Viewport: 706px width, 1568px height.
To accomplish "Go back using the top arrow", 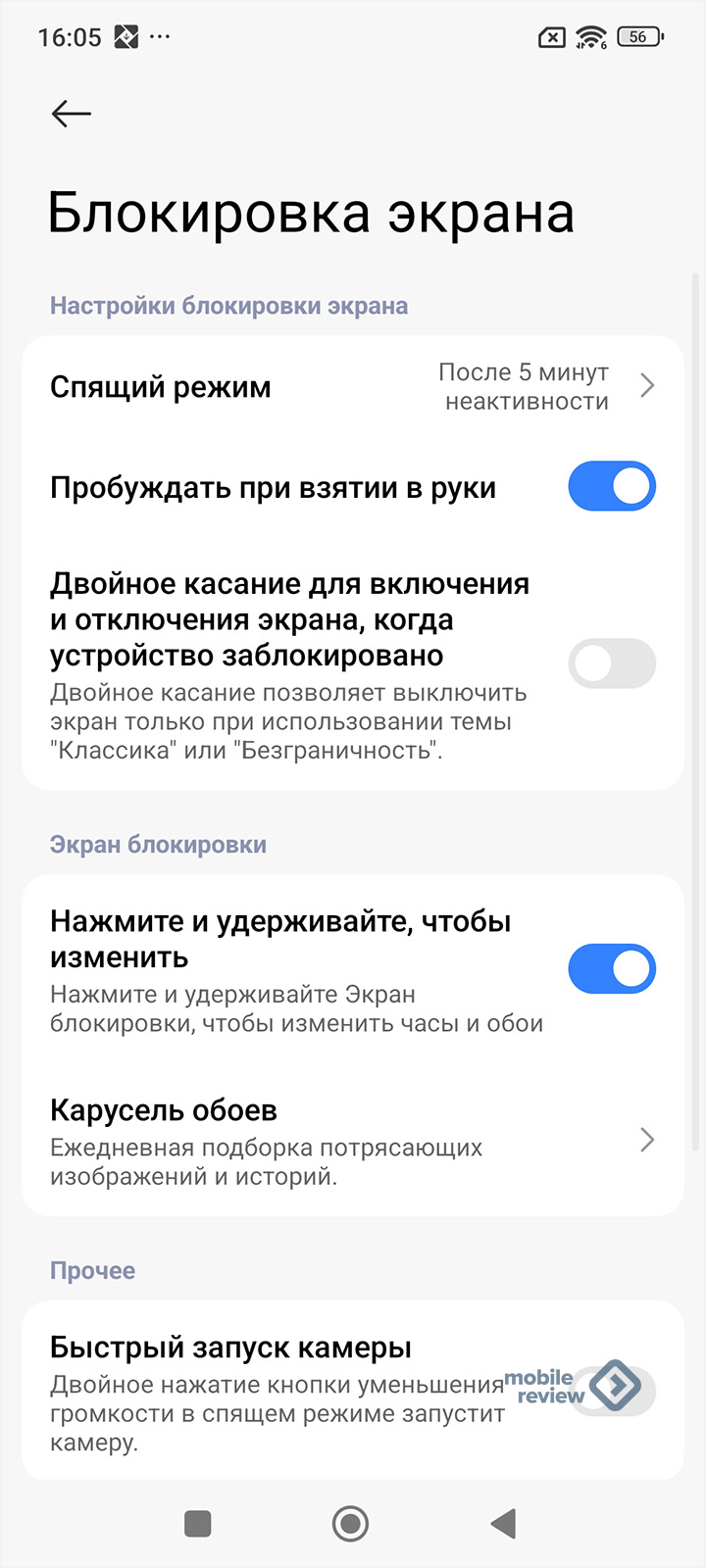I will coord(71,114).
